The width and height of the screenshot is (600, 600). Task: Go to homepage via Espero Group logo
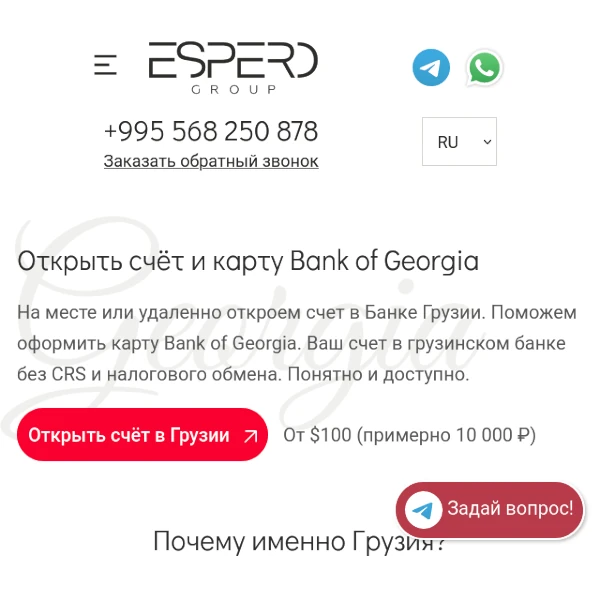pyautogui.click(x=233, y=68)
